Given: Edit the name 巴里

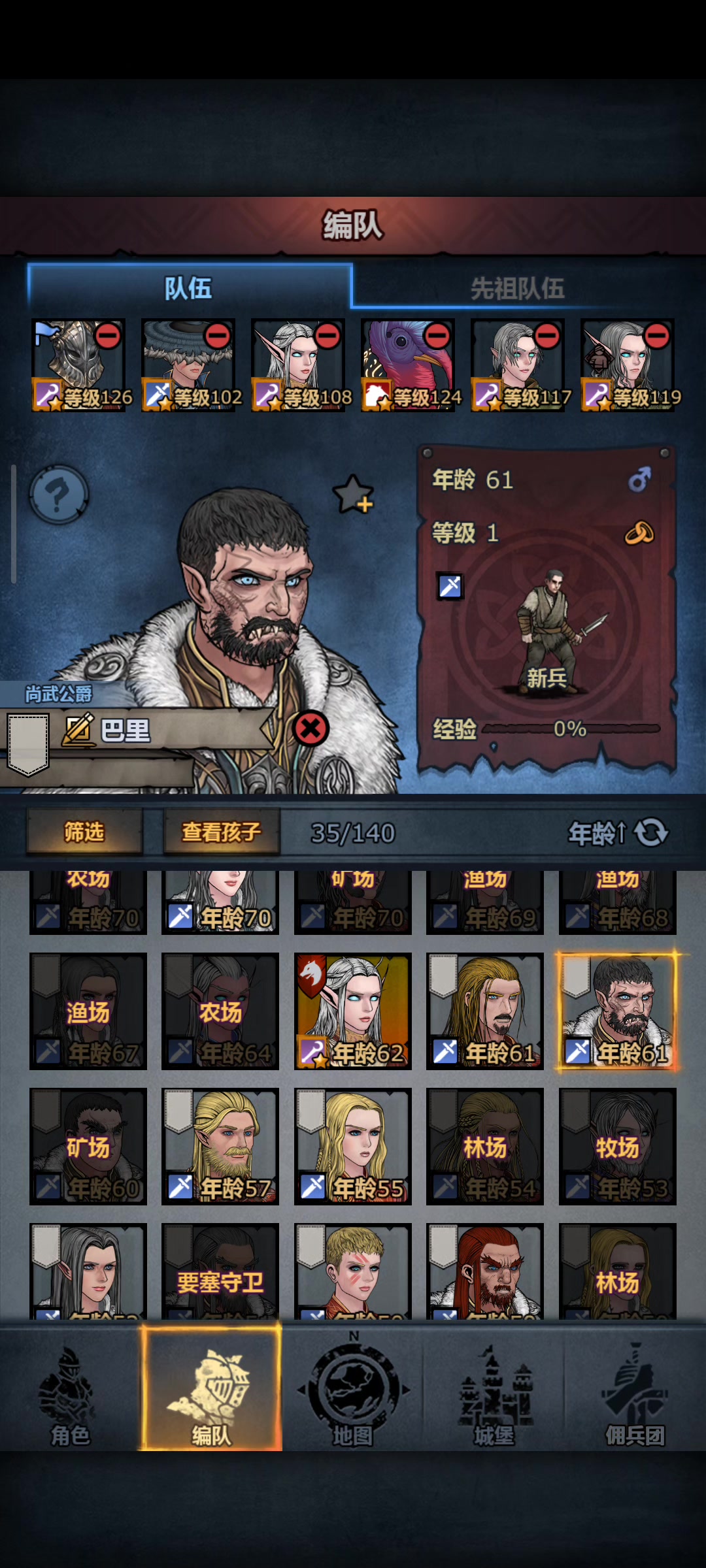Looking at the screenshot, I should point(78,730).
